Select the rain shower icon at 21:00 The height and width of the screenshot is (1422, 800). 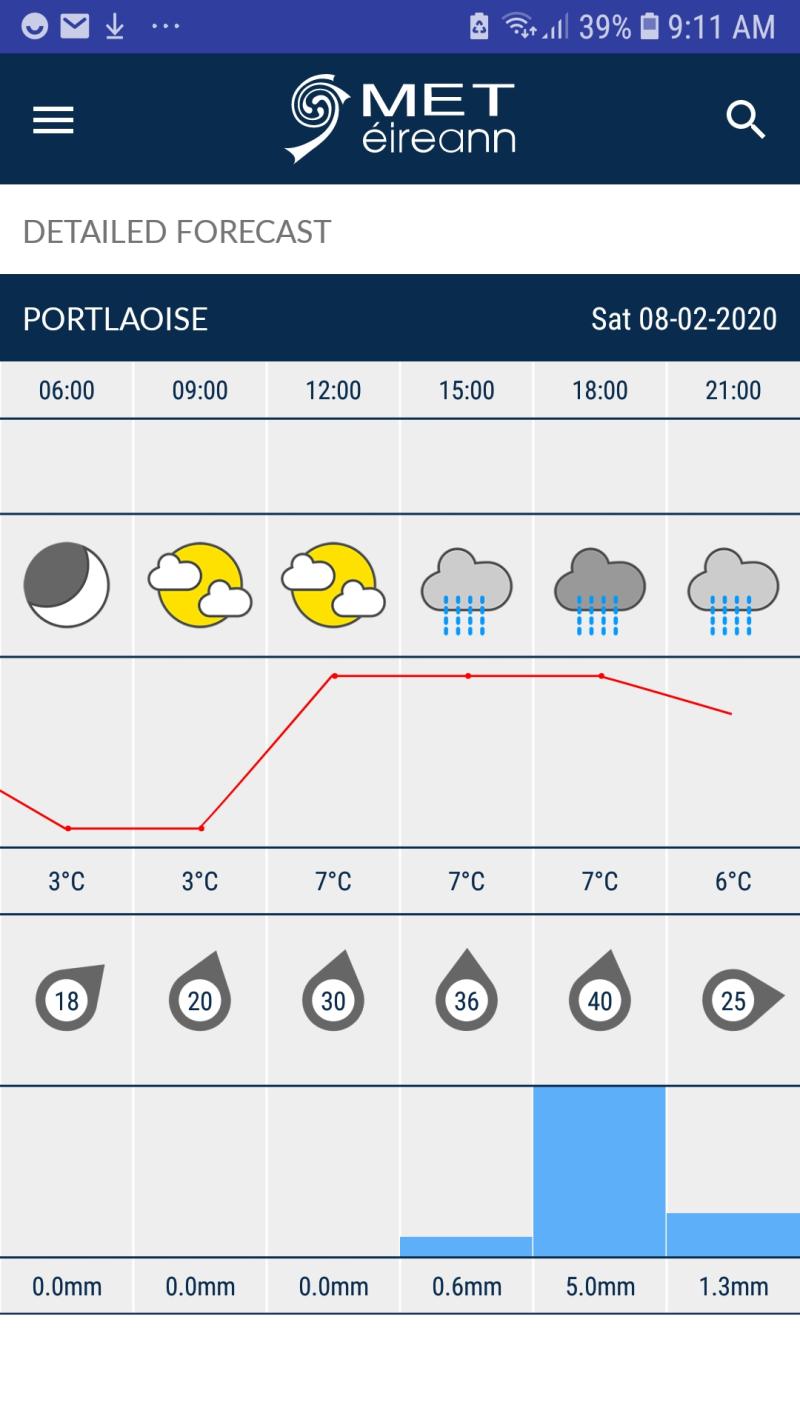coord(732,584)
